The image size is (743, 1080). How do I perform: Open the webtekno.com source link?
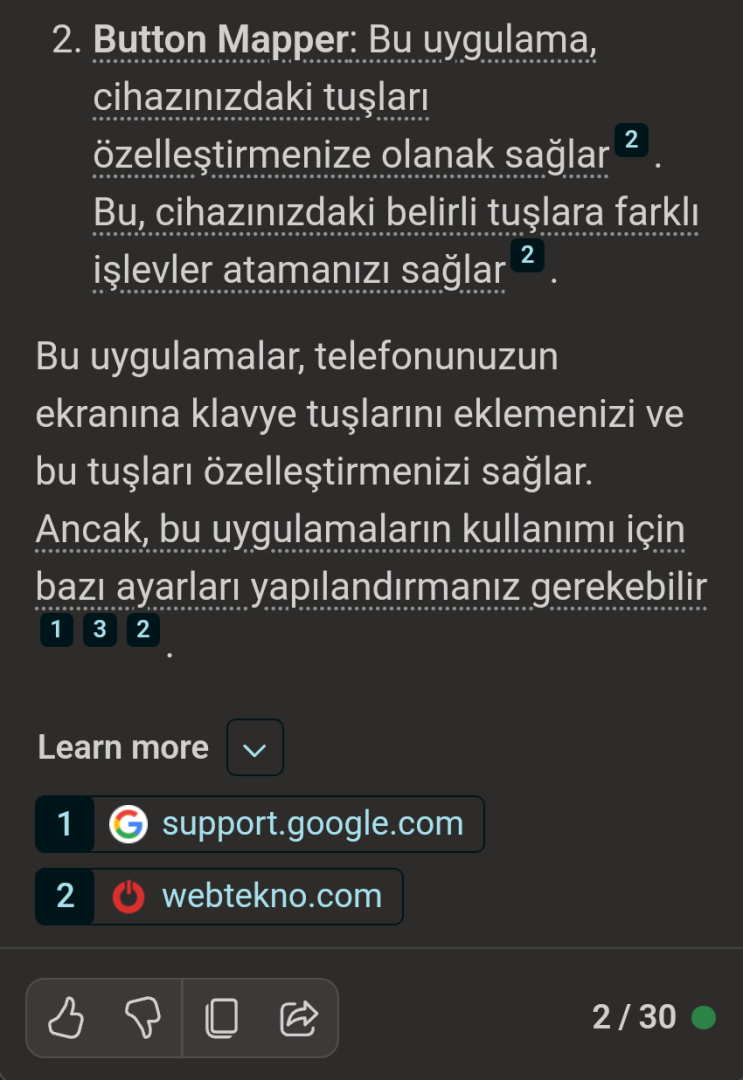271,896
